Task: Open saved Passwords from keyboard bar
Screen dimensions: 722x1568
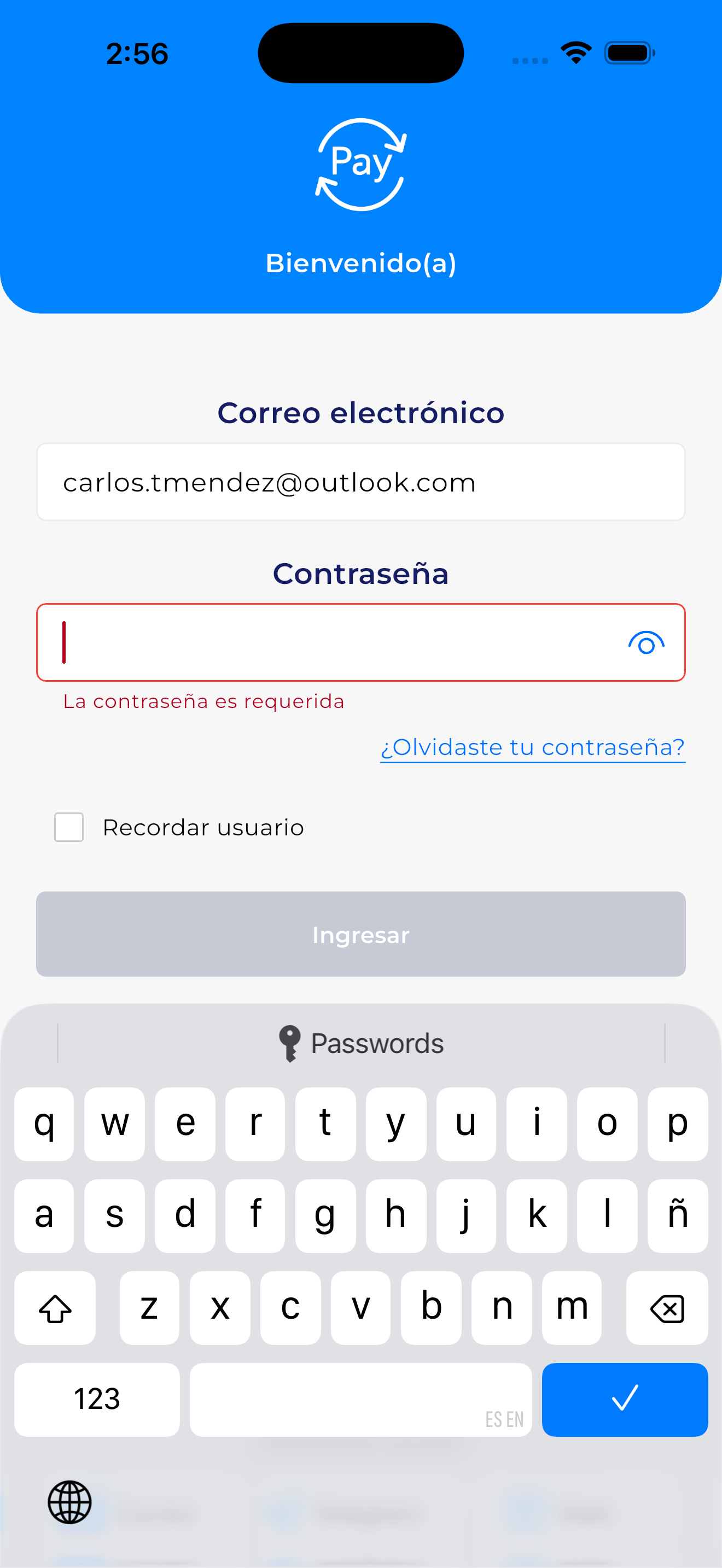Action: (360, 1043)
